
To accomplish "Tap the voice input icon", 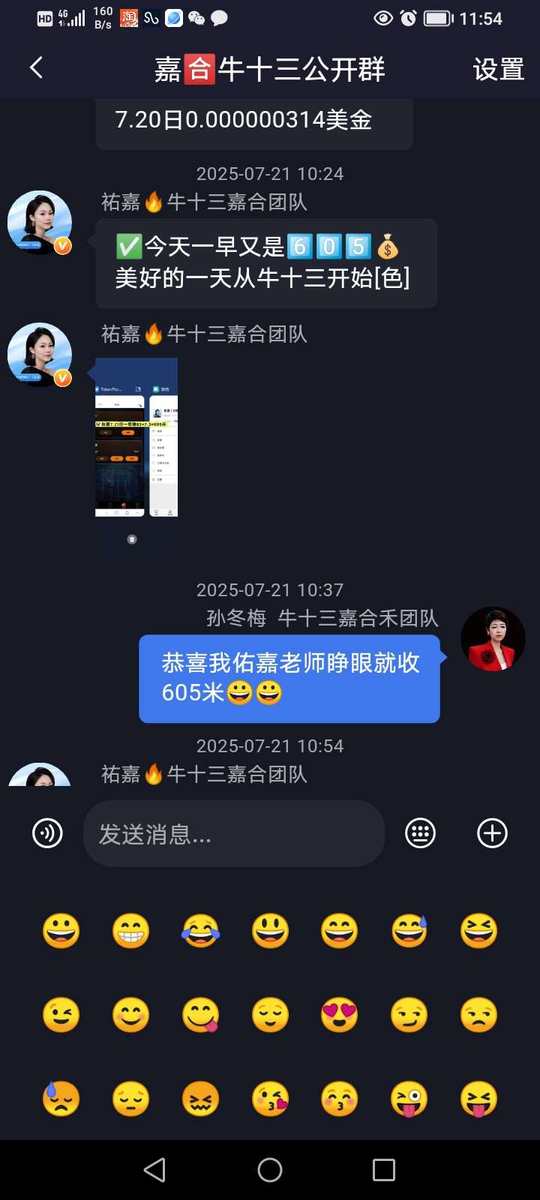I will (47, 833).
